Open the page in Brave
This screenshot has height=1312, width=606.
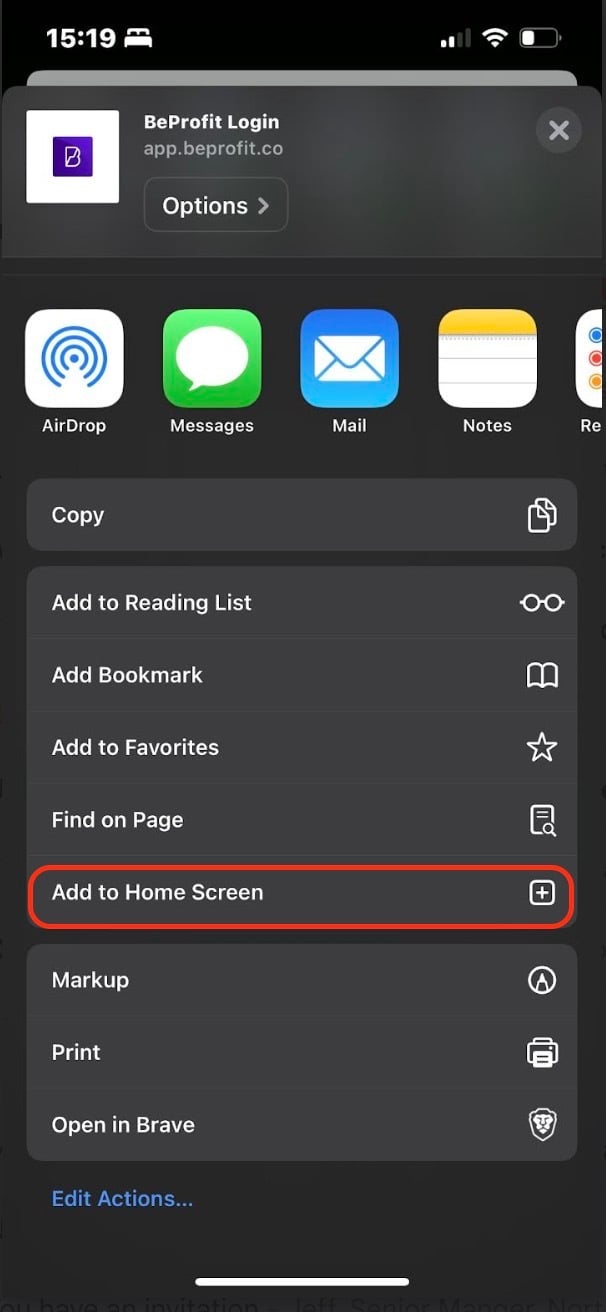pos(302,1124)
